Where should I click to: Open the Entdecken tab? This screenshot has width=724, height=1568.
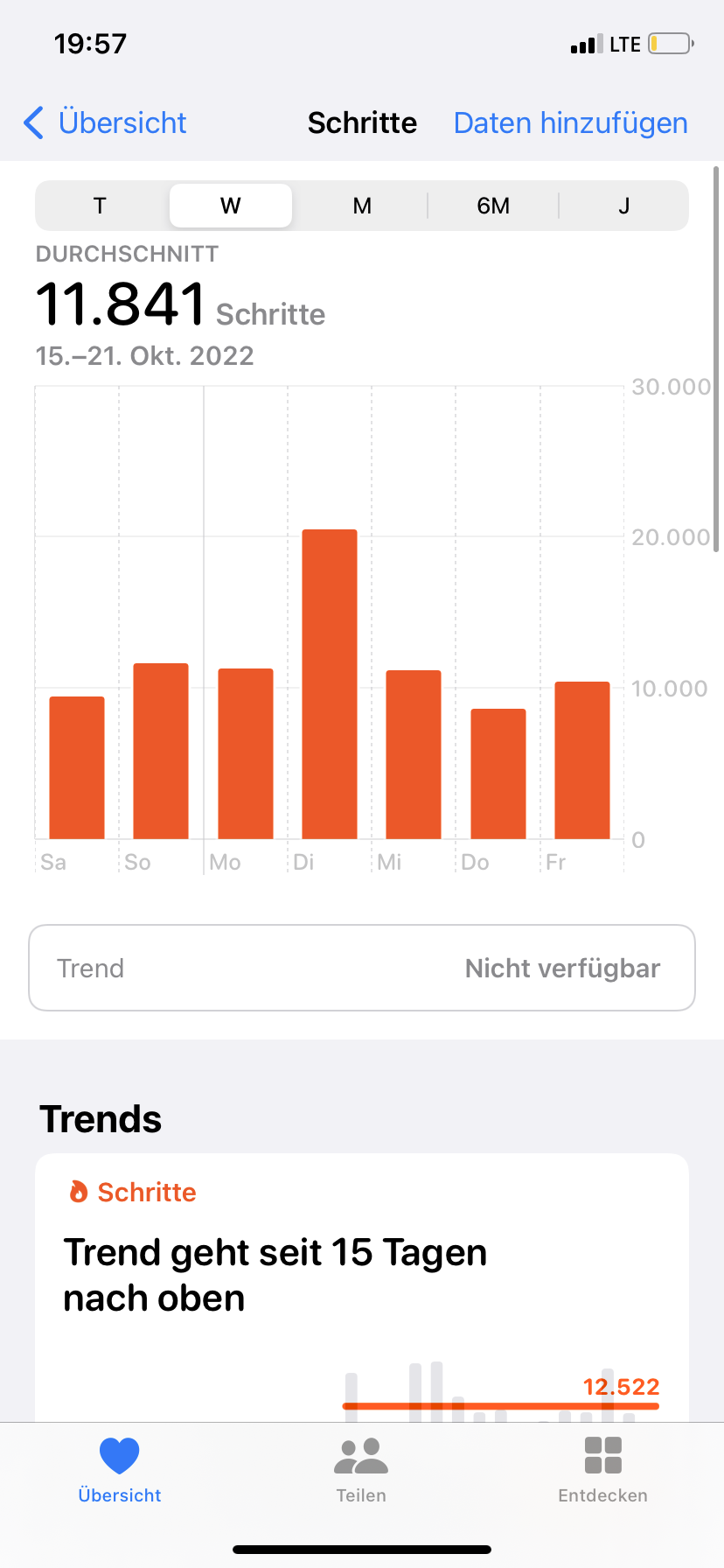click(602, 1470)
